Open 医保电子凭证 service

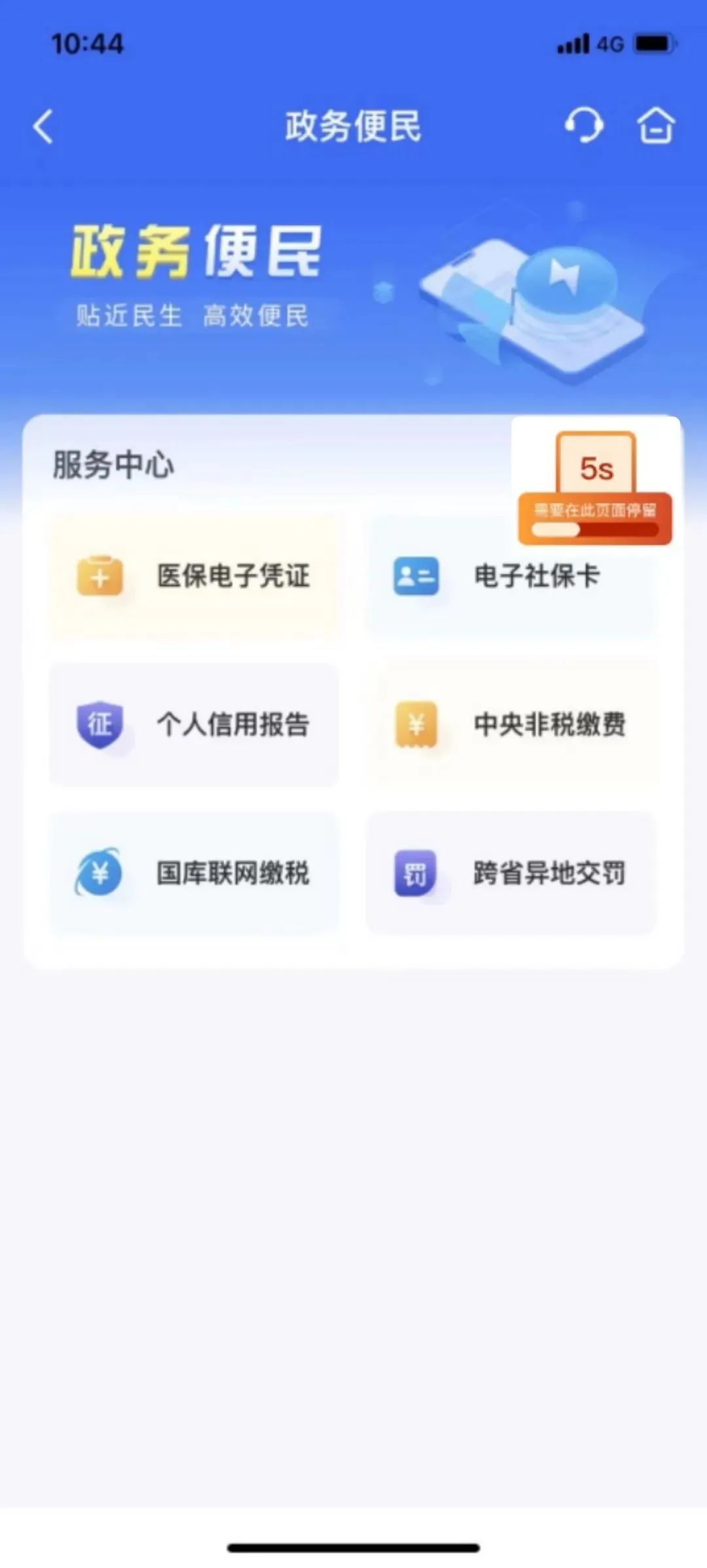pos(194,577)
